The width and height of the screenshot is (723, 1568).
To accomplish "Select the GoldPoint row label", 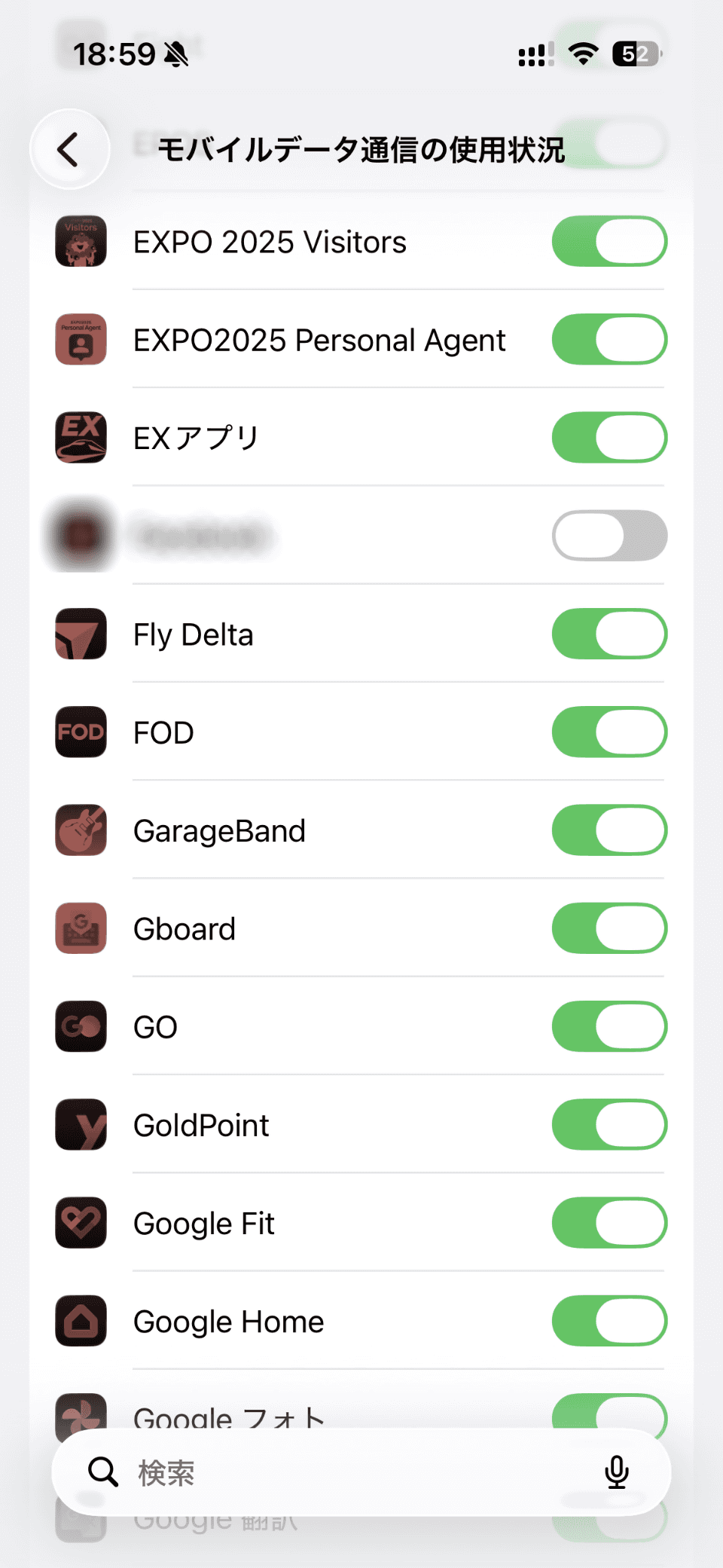I will [x=201, y=1124].
